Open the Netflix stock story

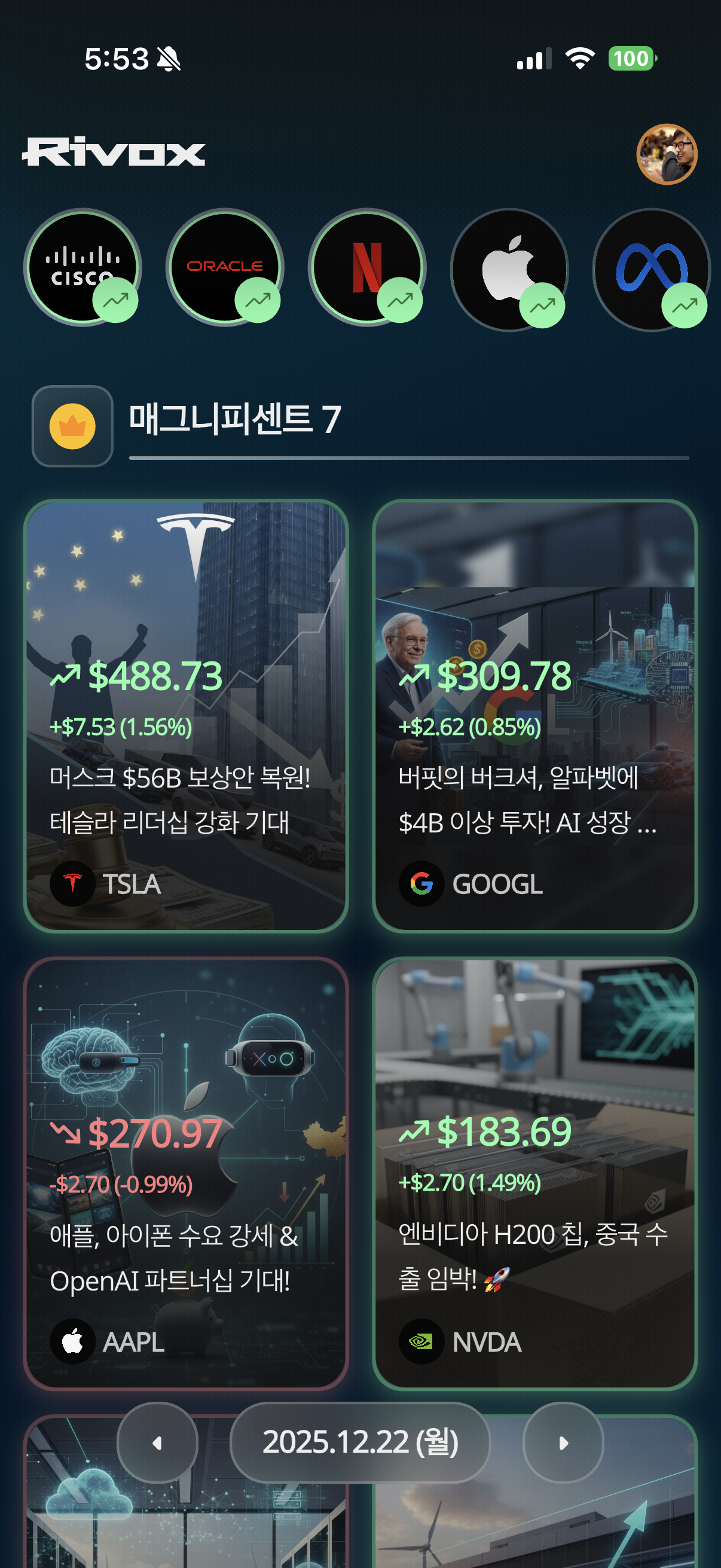click(367, 267)
